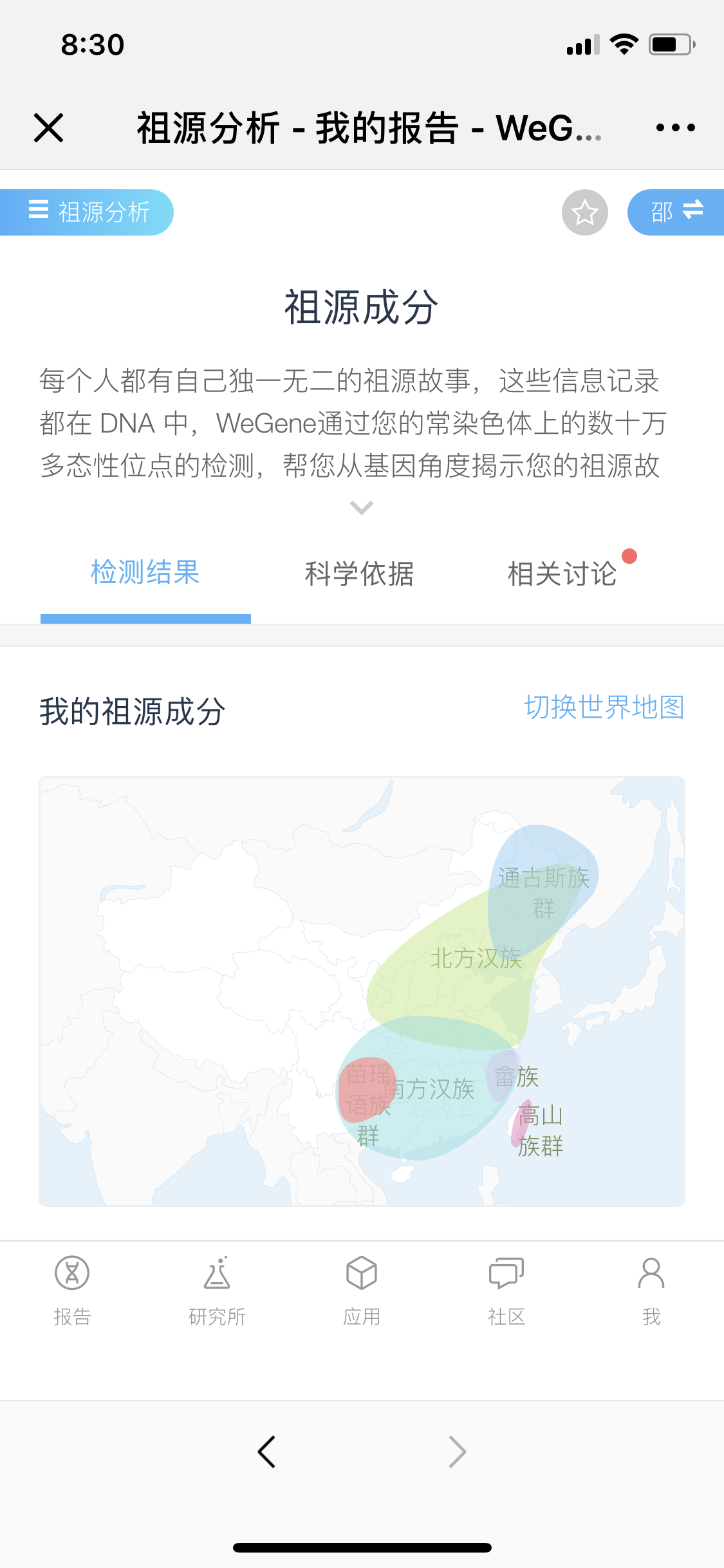Tap 切换世界地图 link

[x=604, y=707]
